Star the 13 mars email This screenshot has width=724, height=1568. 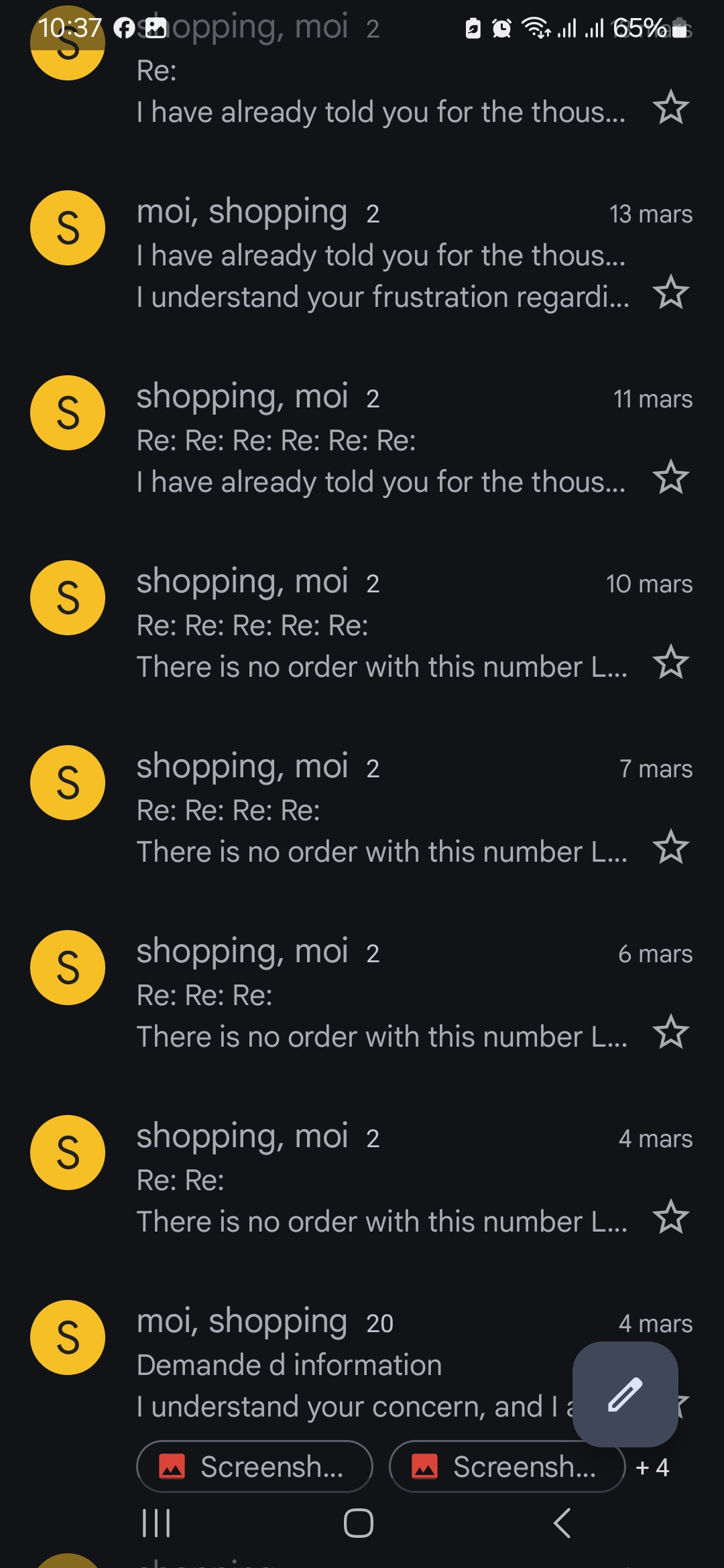point(670,293)
